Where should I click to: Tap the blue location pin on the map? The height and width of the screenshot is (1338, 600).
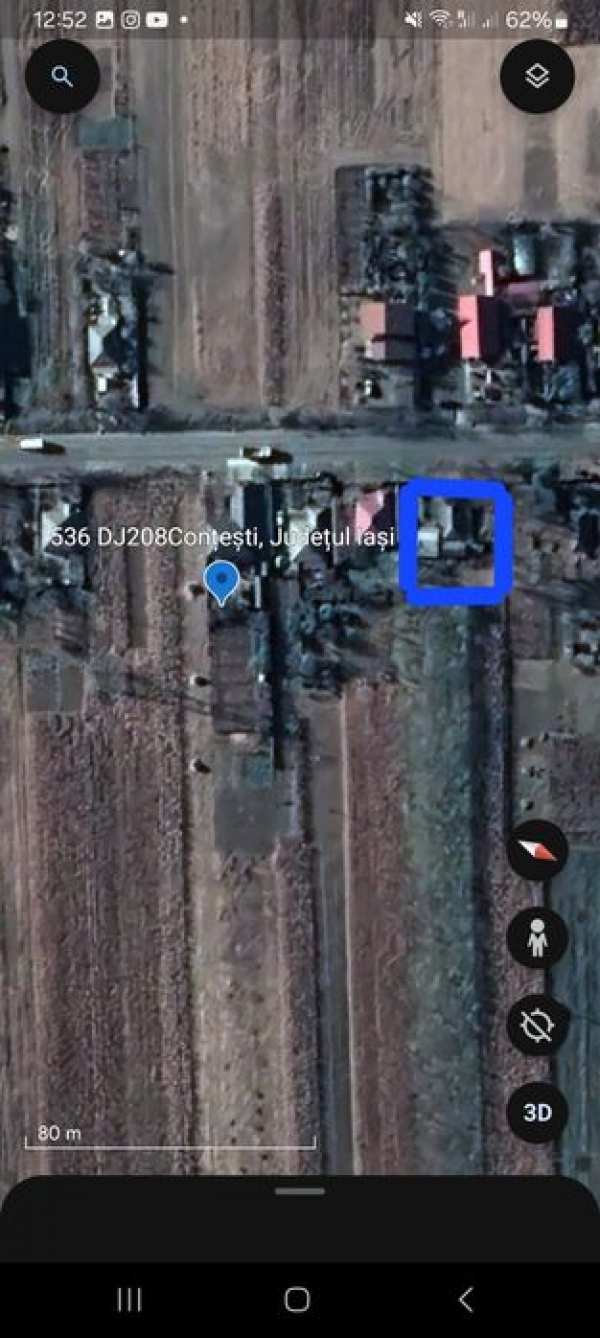221,581
